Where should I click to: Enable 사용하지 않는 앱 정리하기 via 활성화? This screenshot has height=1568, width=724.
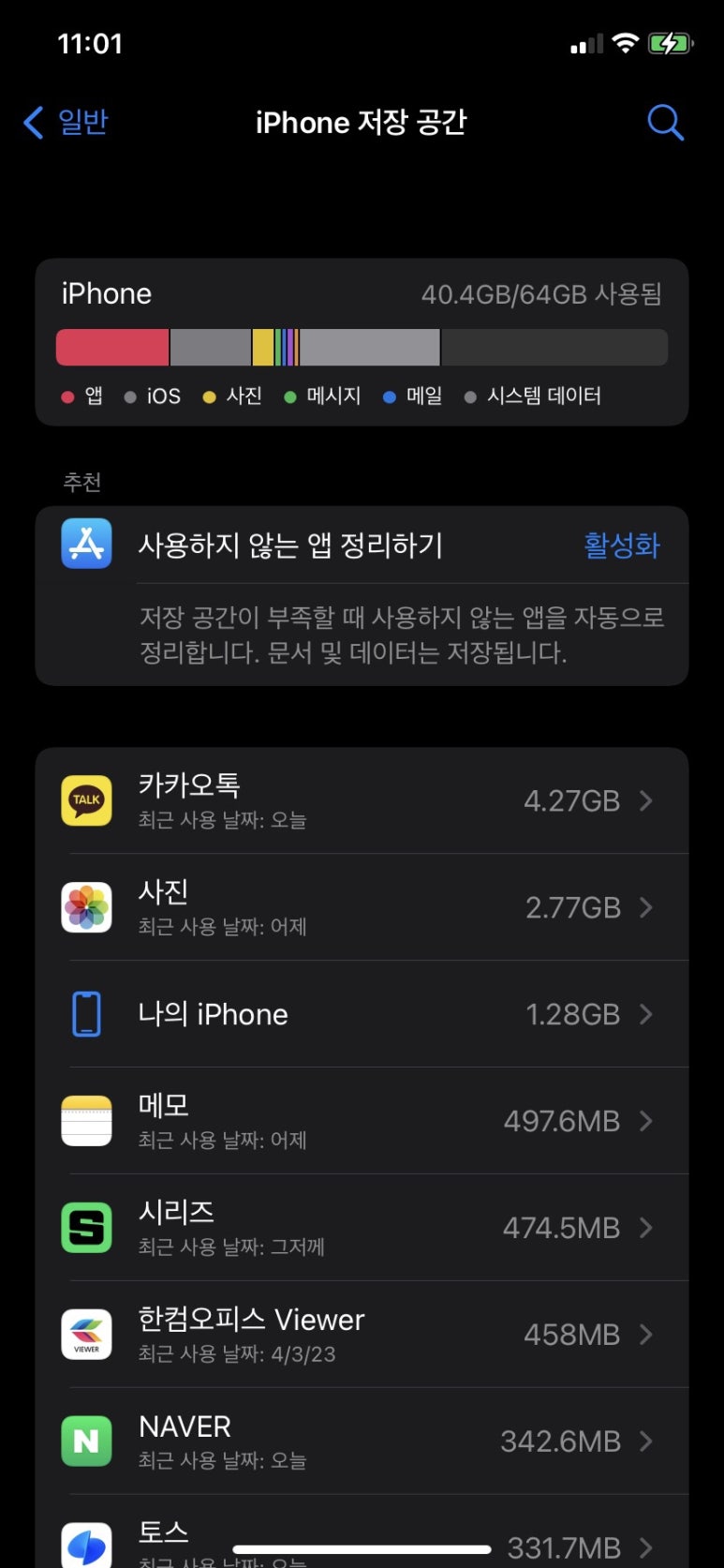[621, 545]
